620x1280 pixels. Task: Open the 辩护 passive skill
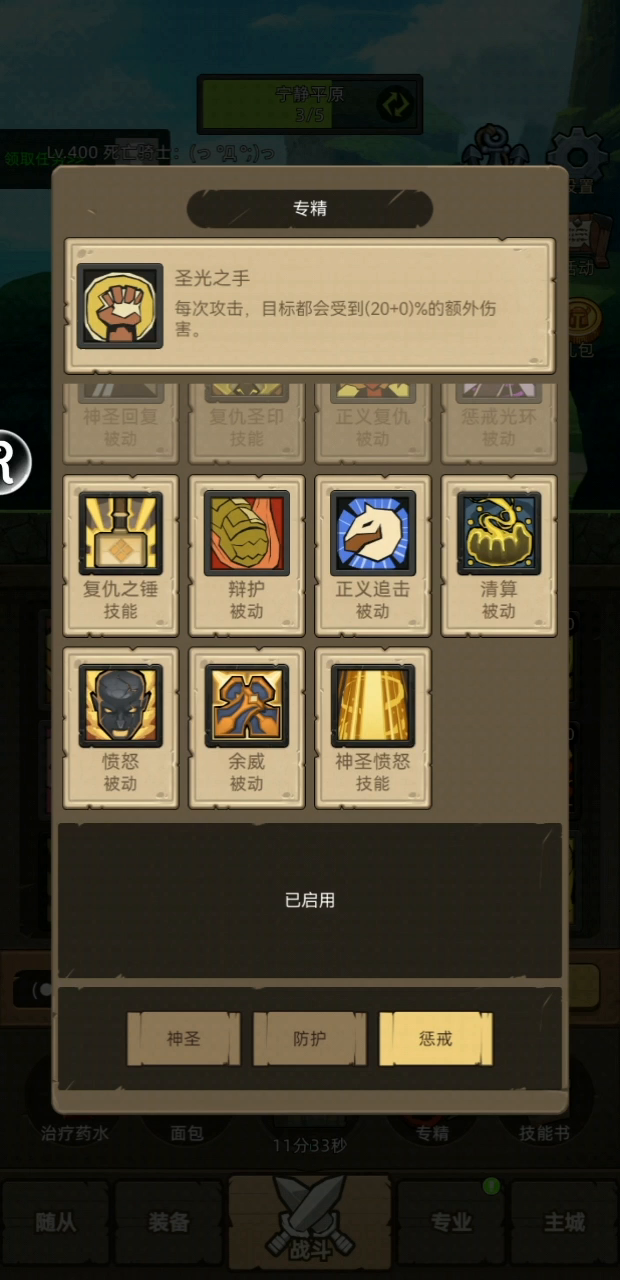pos(247,555)
